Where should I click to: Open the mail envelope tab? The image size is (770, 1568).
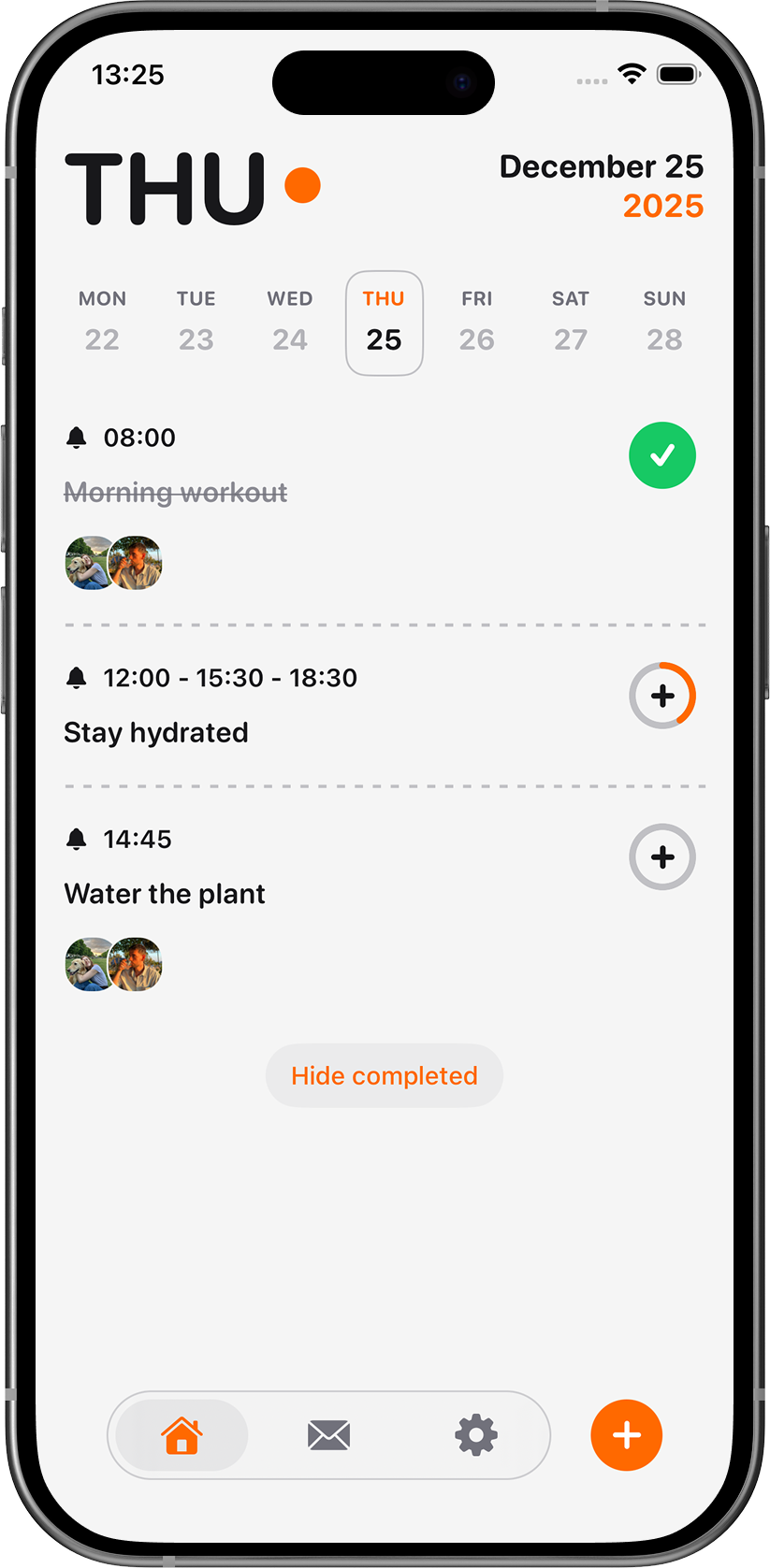click(328, 1434)
